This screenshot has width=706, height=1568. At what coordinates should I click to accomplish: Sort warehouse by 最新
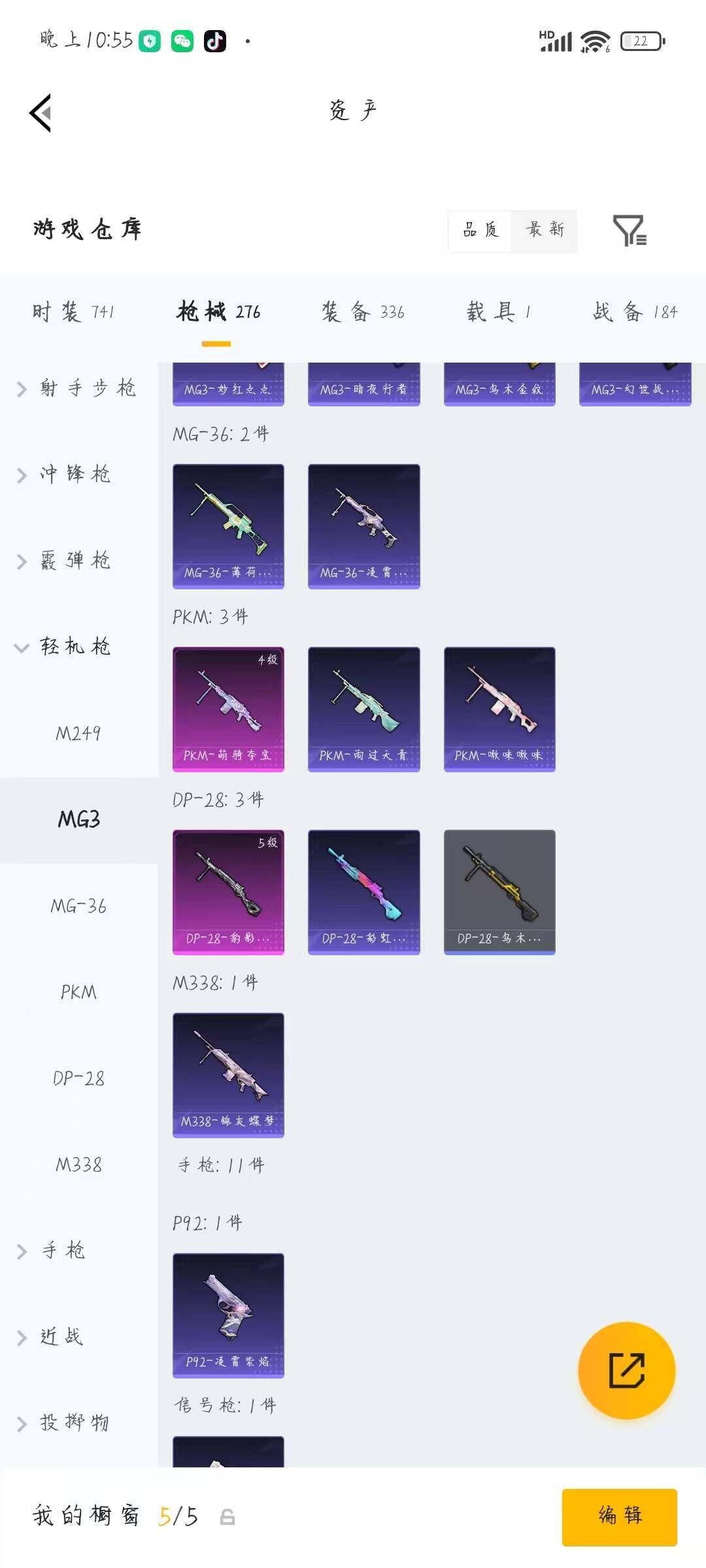pyautogui.click(x=545, y=230)
